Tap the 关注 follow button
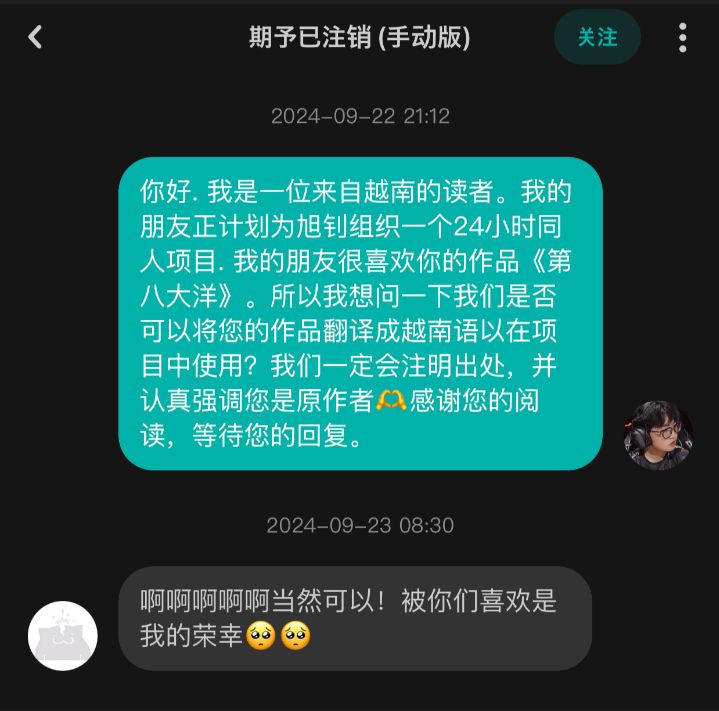The image size is (719, 711). (597, 37)
